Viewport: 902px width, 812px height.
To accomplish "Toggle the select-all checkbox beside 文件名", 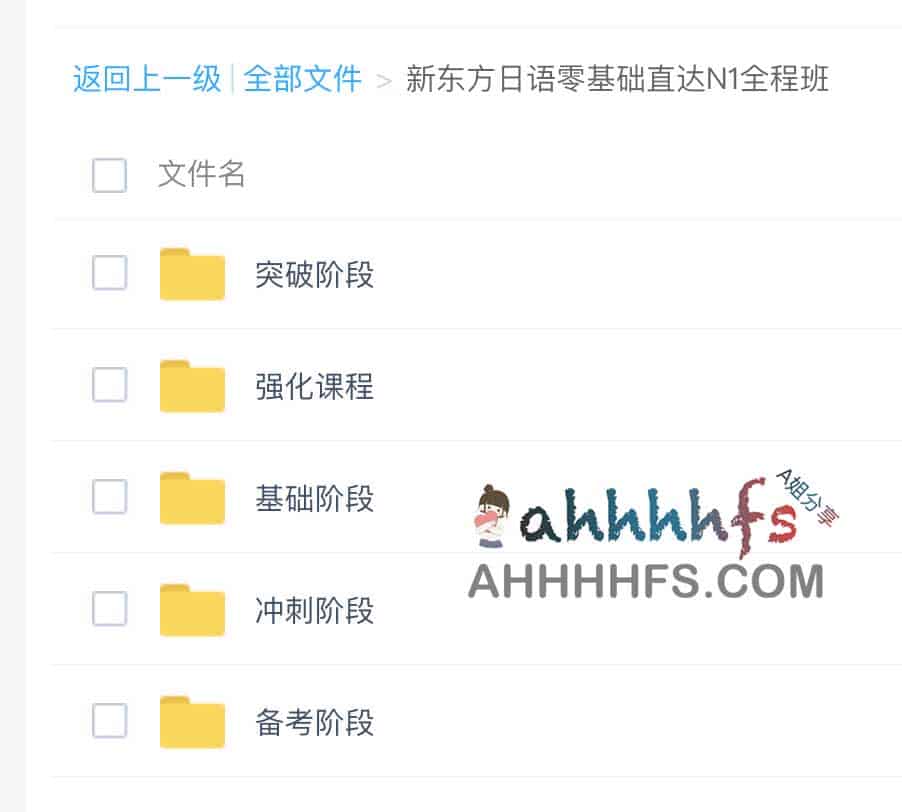I will coord(109,175).
